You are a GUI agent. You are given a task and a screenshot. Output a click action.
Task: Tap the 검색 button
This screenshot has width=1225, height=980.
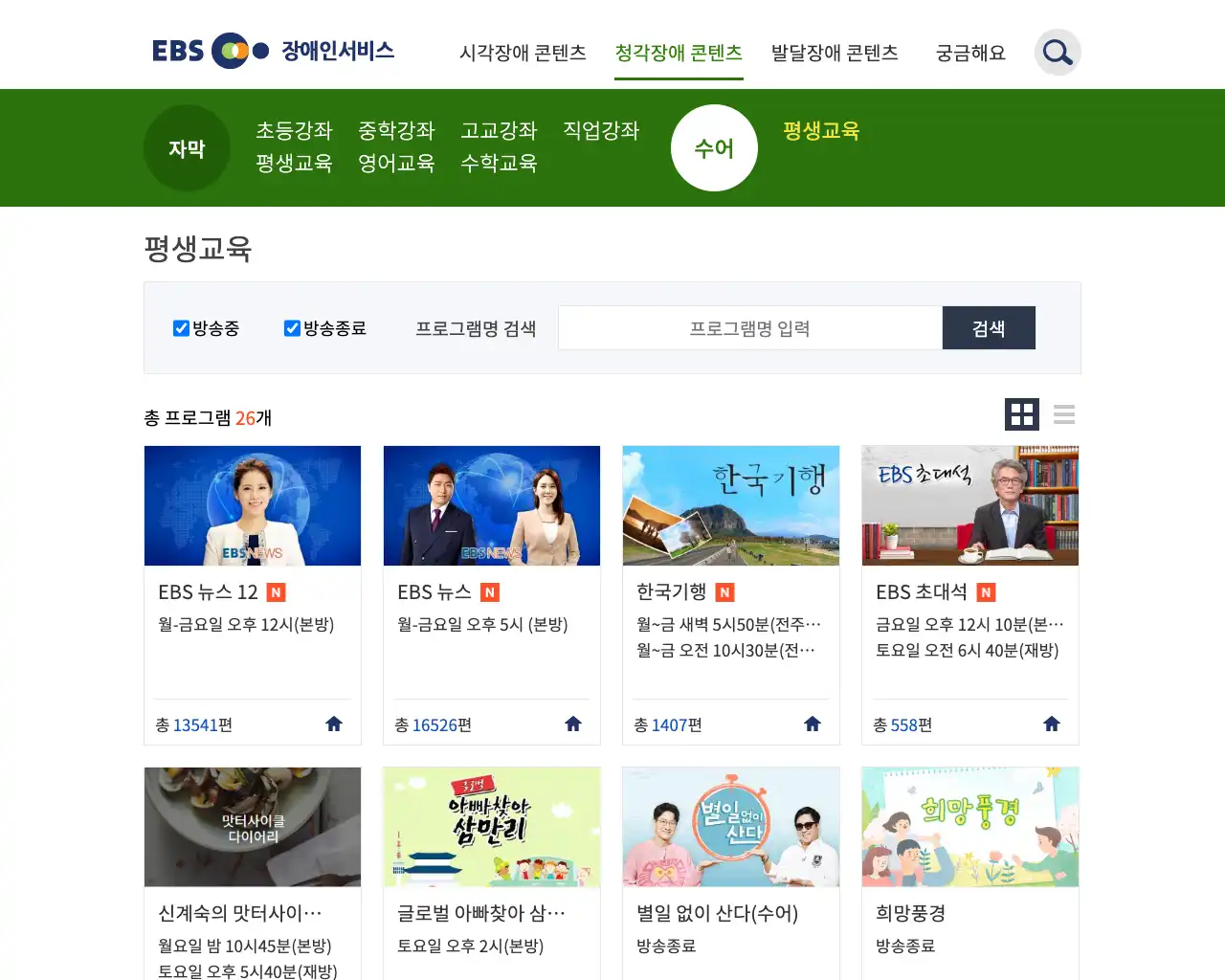point(989,328)
